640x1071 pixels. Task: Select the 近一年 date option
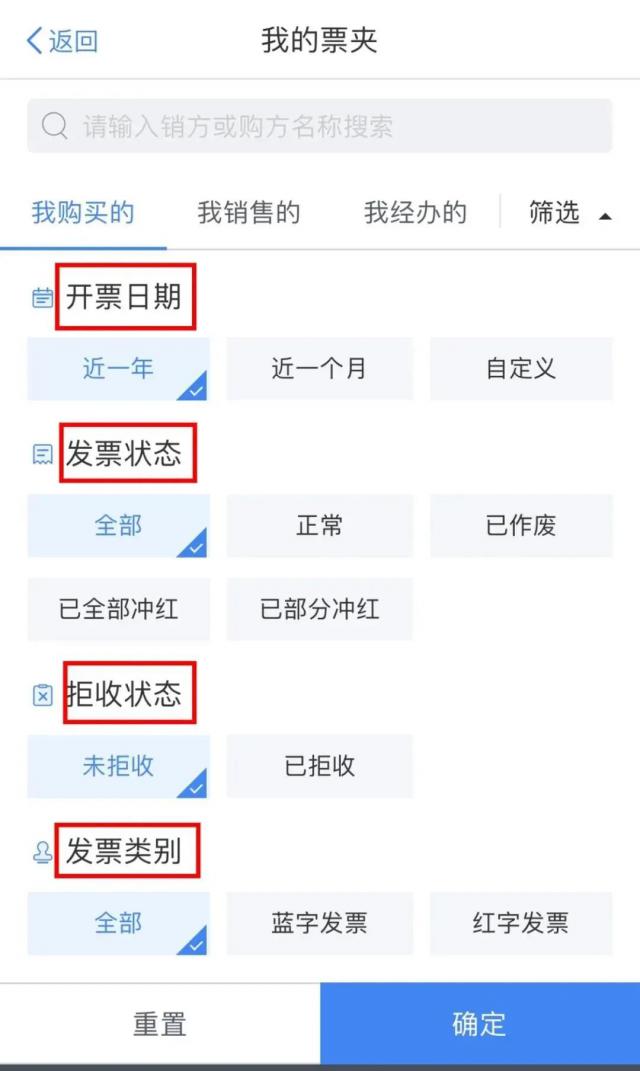[x=118, y=369]
